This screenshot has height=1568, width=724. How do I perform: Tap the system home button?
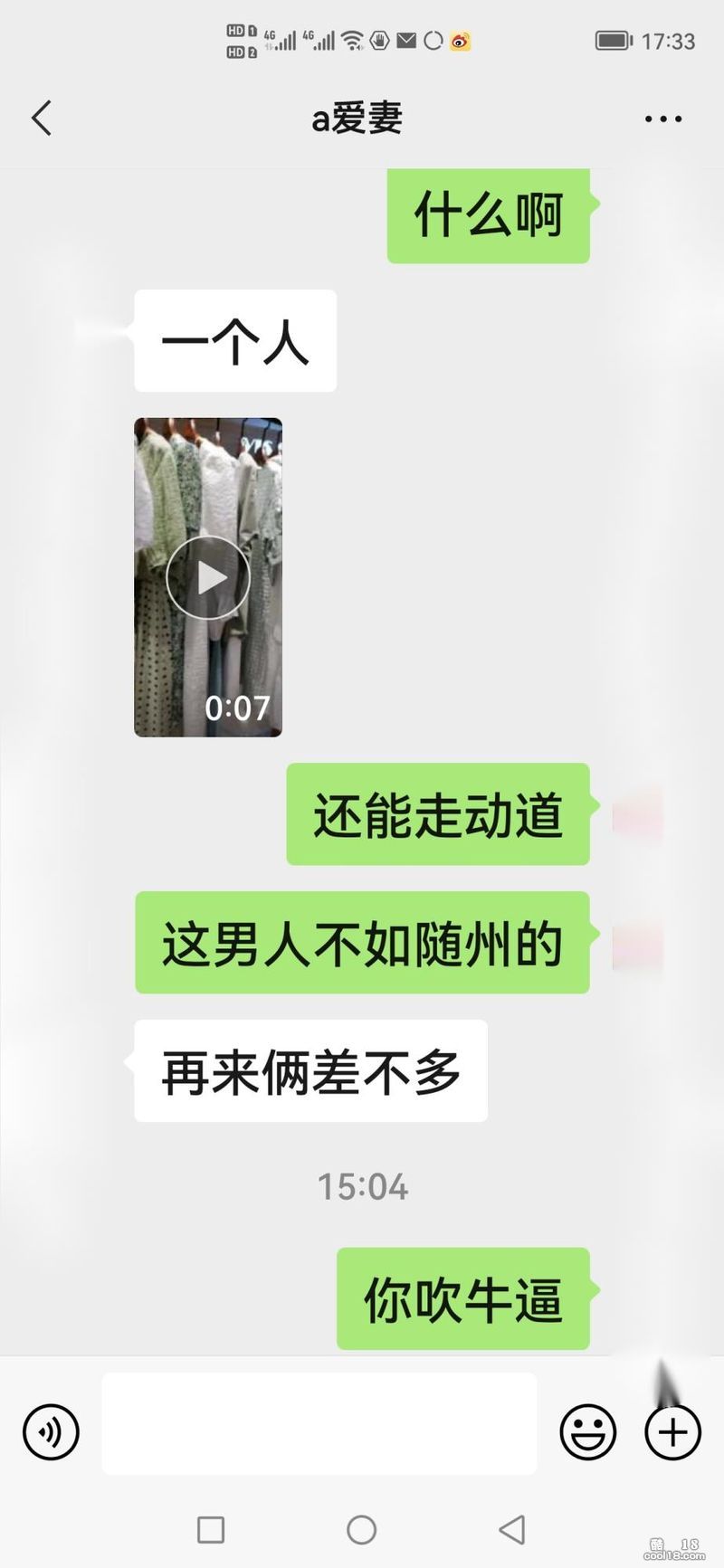[361, 1529]
